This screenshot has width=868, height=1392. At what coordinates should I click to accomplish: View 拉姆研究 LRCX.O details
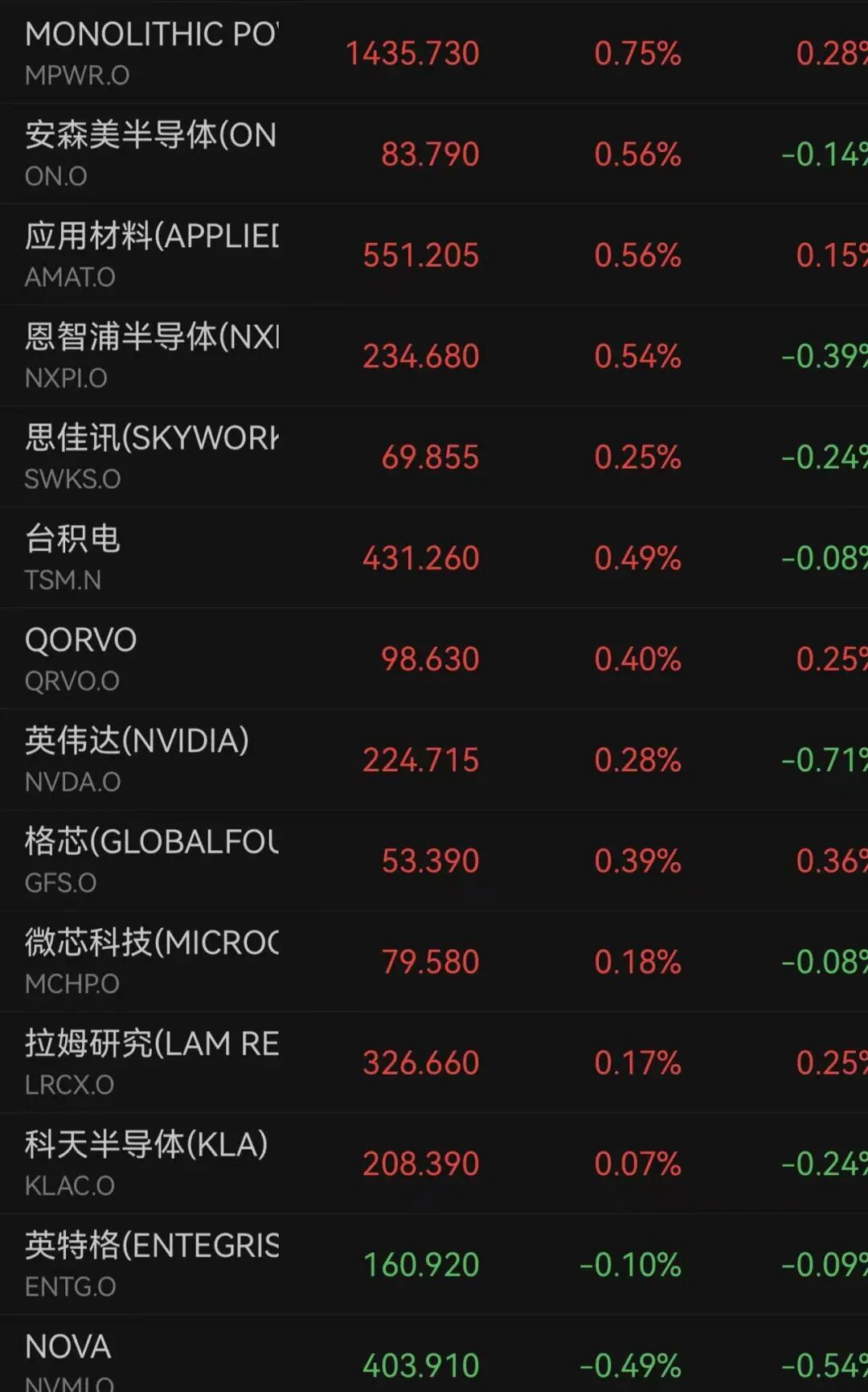tap(434, 1062)
